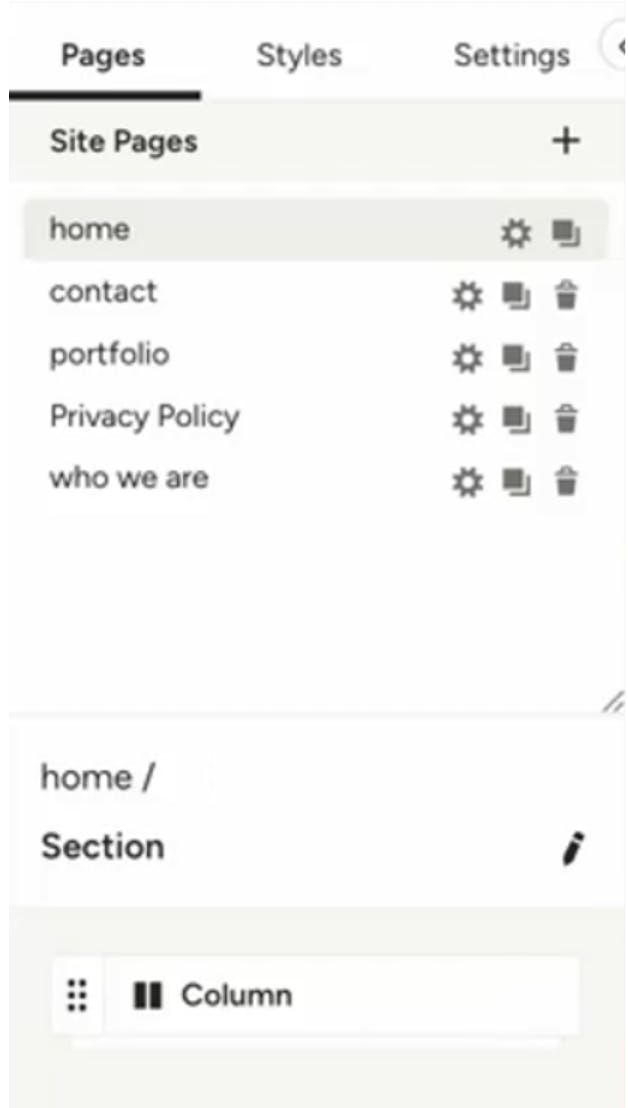Delete the who we are page
628x1108 pixels.
[x=567, y=483]
